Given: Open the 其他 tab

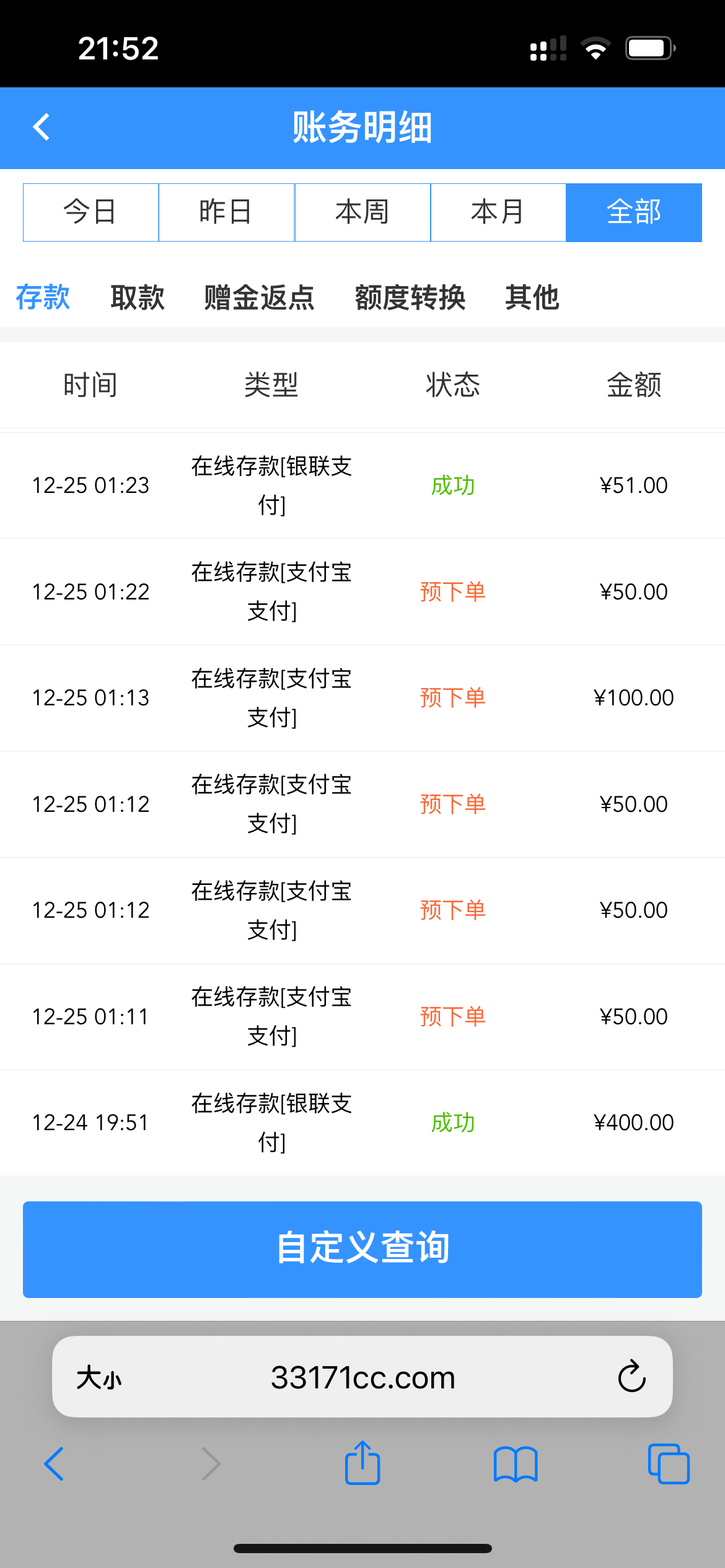Looking at the screenshot, I should tap(532, 297).
